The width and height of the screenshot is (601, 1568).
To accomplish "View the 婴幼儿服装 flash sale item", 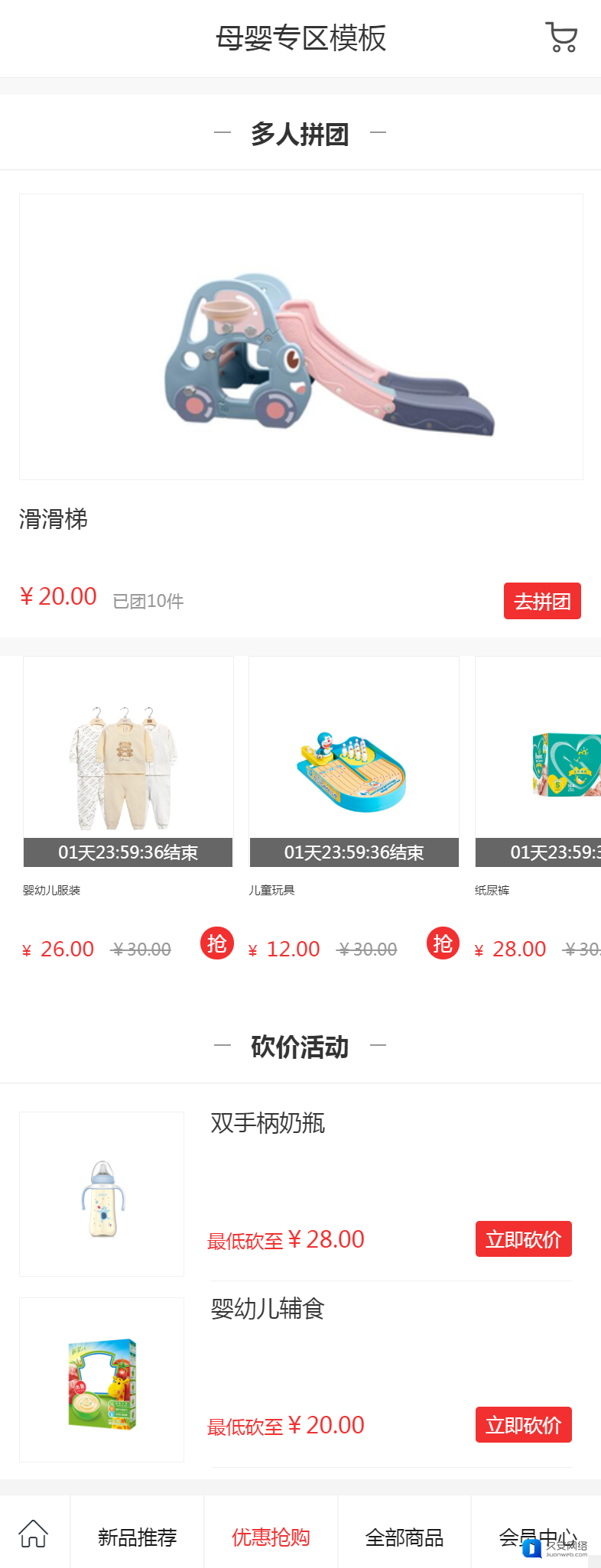I will pyautogui.click(x=128, y=761).
